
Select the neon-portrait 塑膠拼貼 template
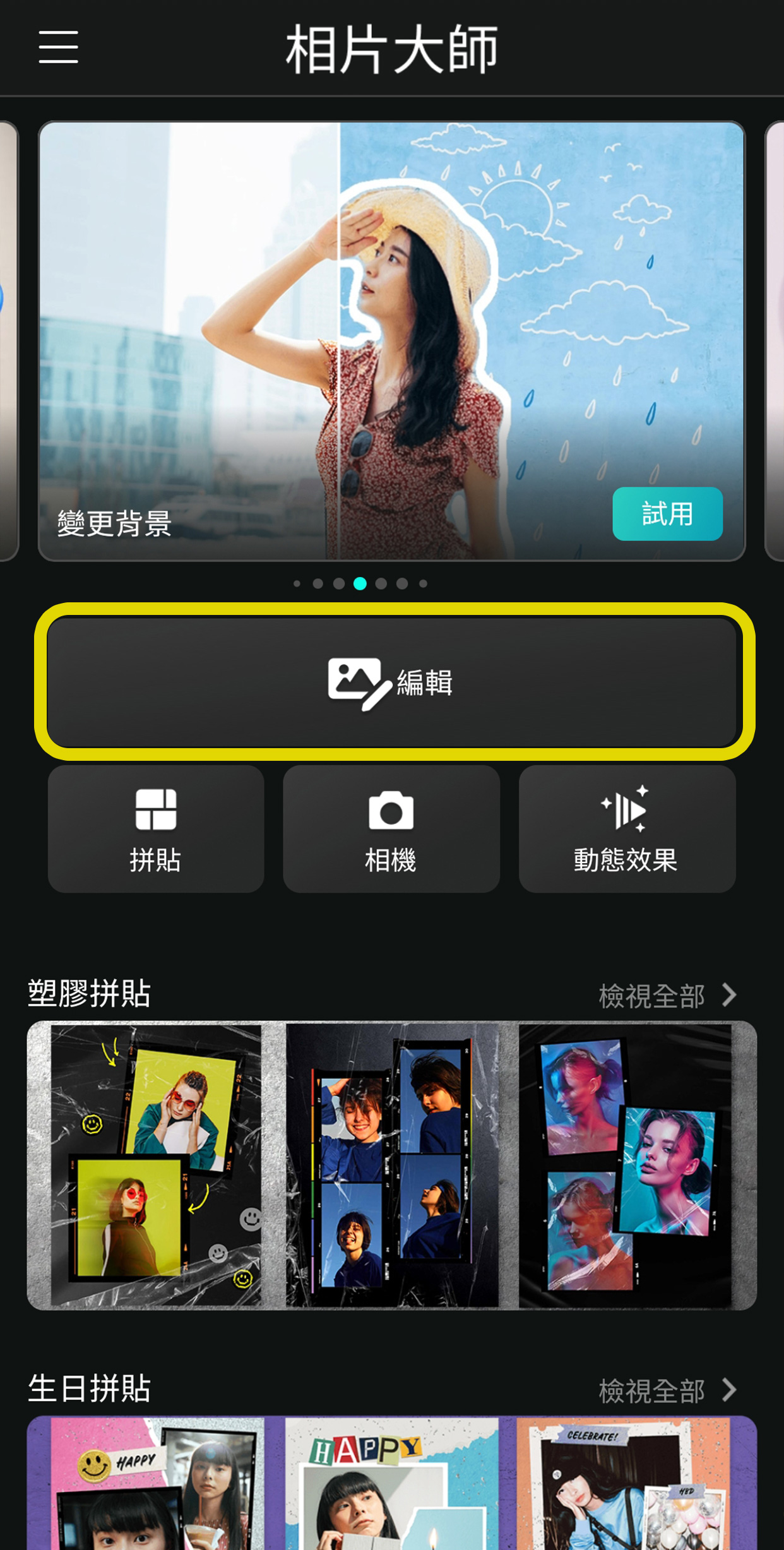[x=631, y=1165]
